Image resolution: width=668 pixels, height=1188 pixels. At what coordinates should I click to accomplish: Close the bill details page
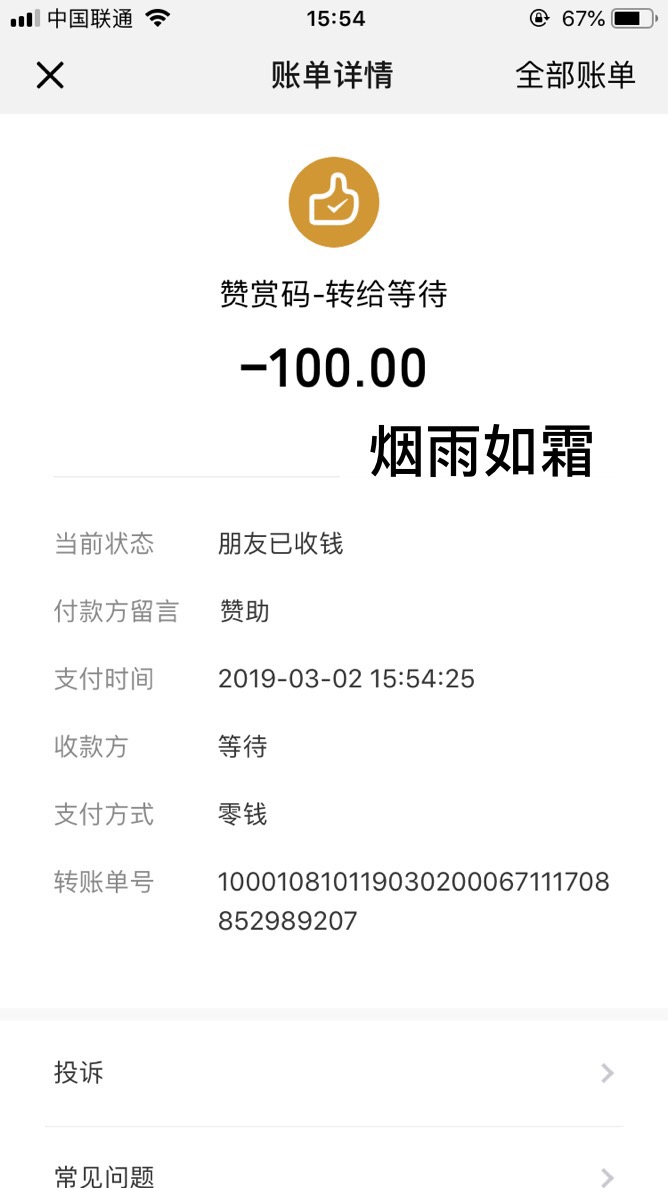pos(50,75)
